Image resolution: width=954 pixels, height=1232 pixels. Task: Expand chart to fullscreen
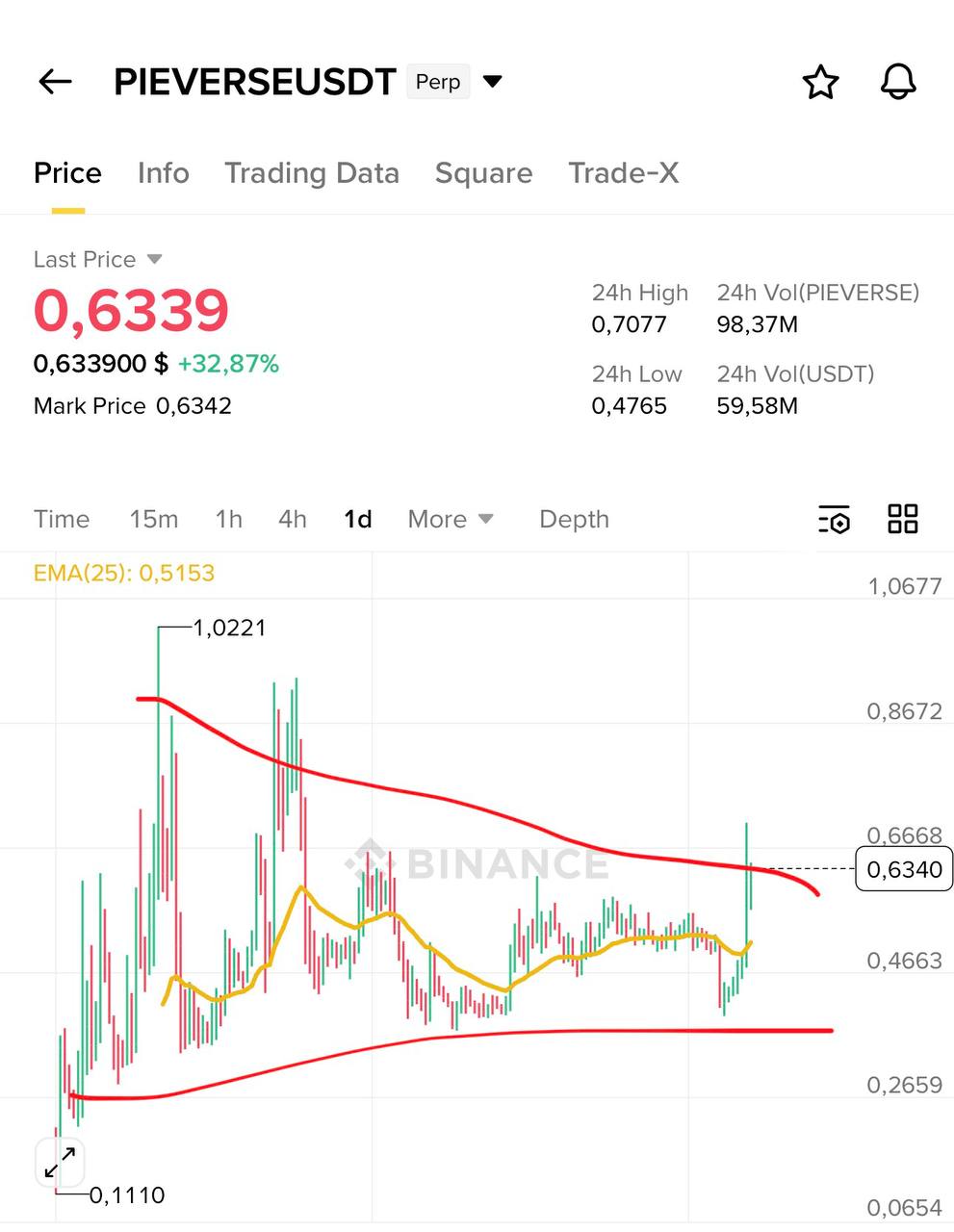point(60,1163)
